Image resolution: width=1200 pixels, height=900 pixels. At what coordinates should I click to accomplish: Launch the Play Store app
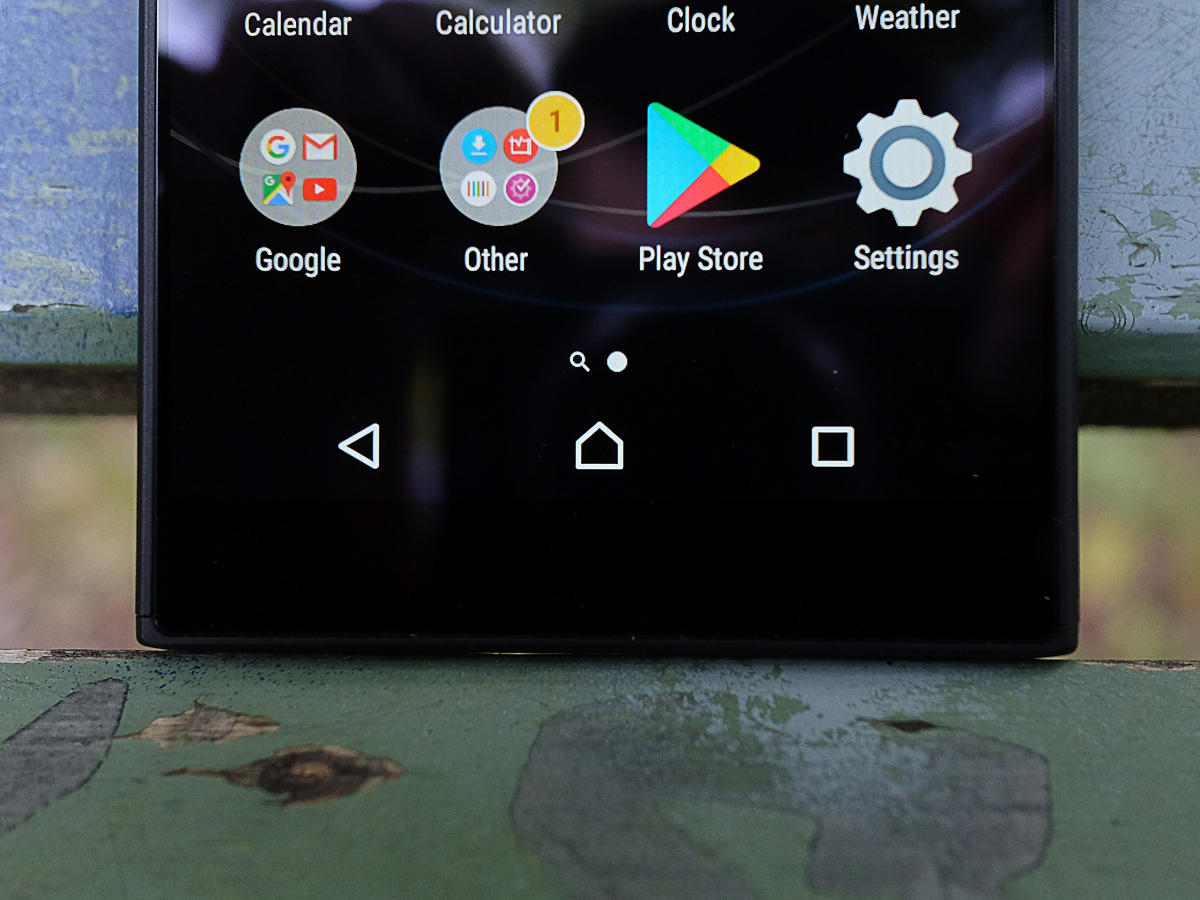(701, 165)
